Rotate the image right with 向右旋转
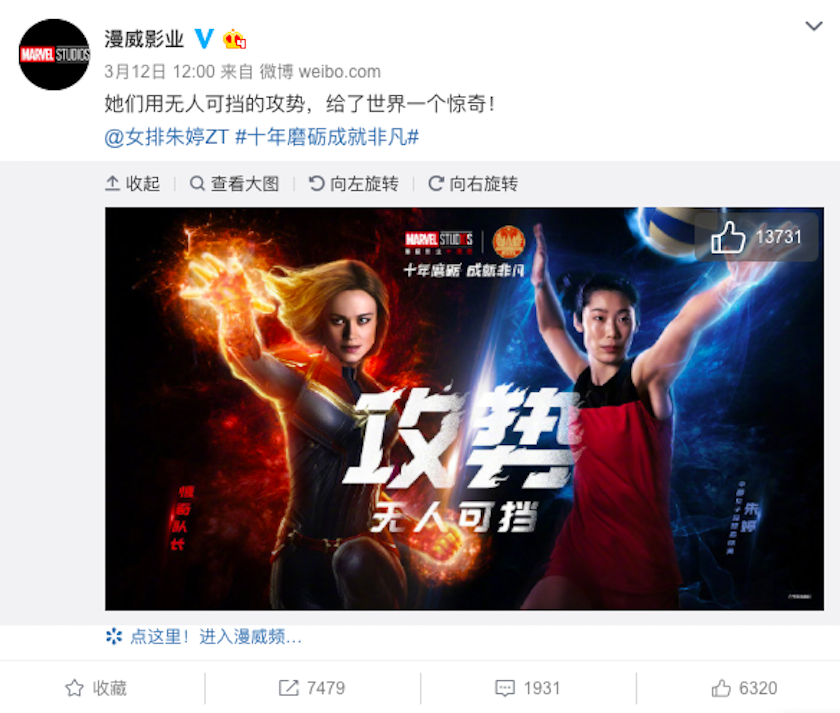Image resolution: width=840 pixels, height=713 pixels. 473,184
